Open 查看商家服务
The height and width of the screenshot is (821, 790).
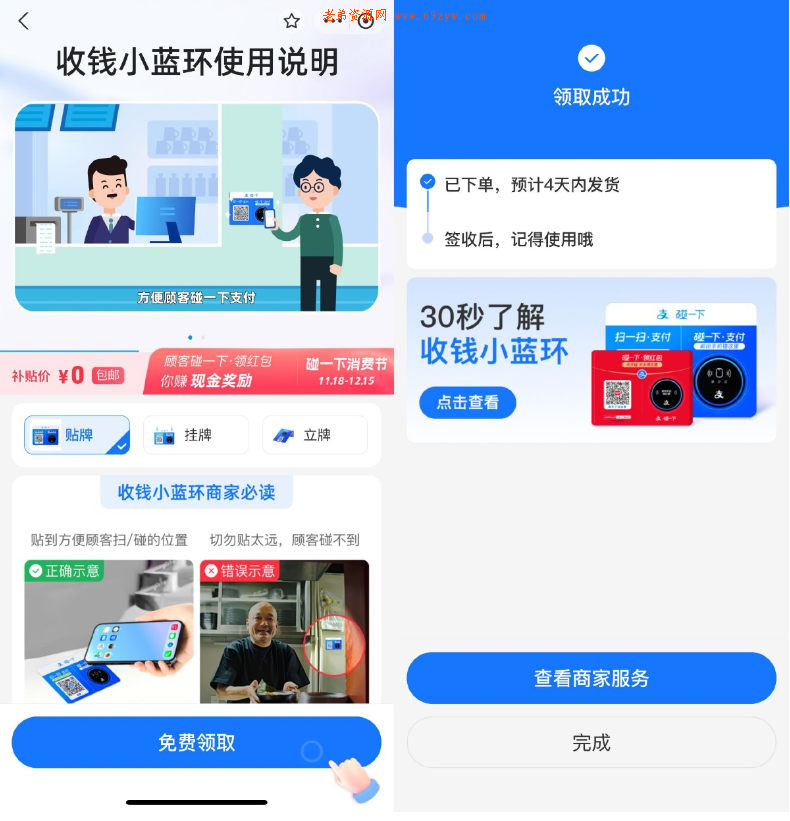point(591,678)
